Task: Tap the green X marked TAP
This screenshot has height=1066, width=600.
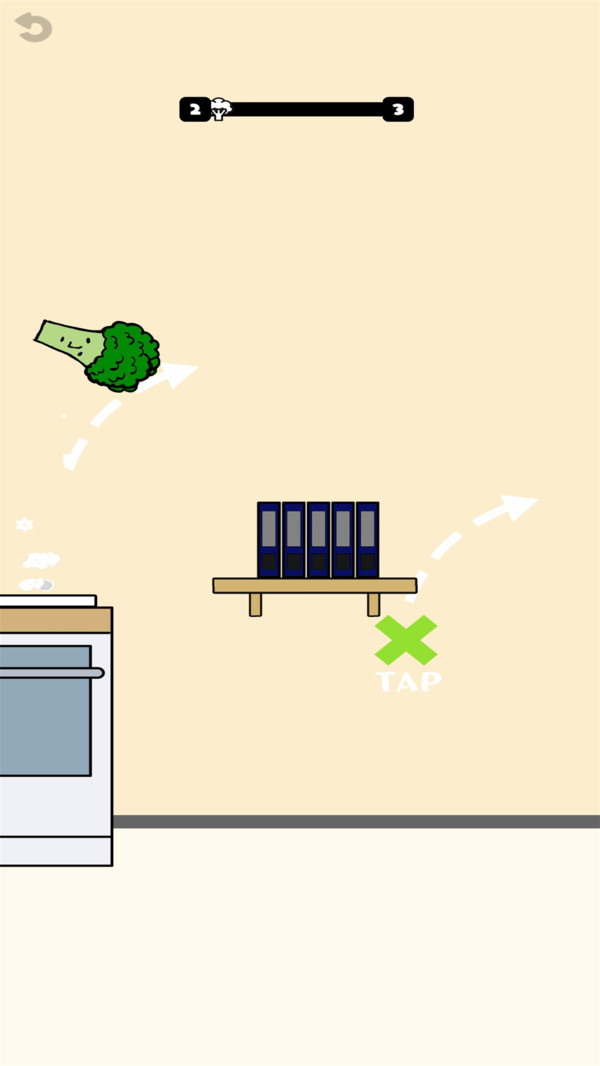Action: 406,640
